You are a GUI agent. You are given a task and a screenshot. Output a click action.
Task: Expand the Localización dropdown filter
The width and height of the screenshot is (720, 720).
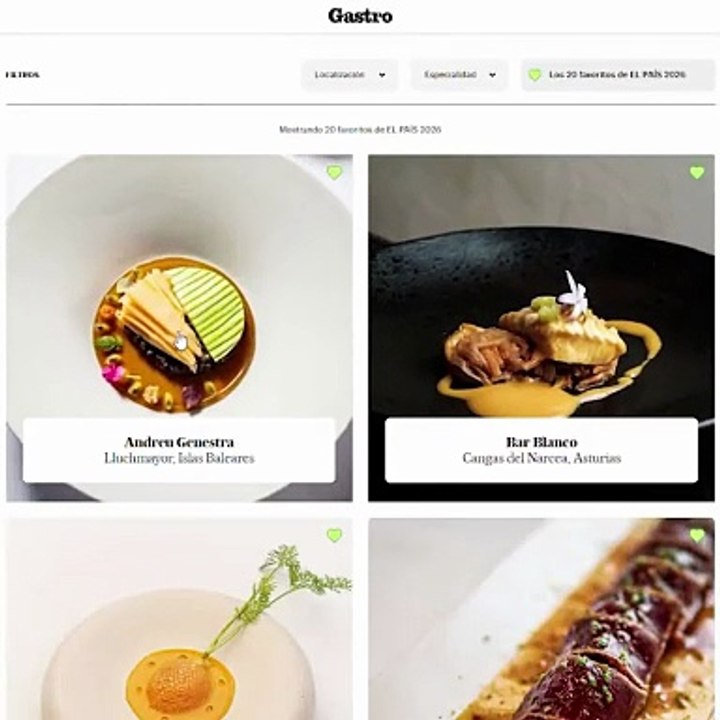point(349,75)
